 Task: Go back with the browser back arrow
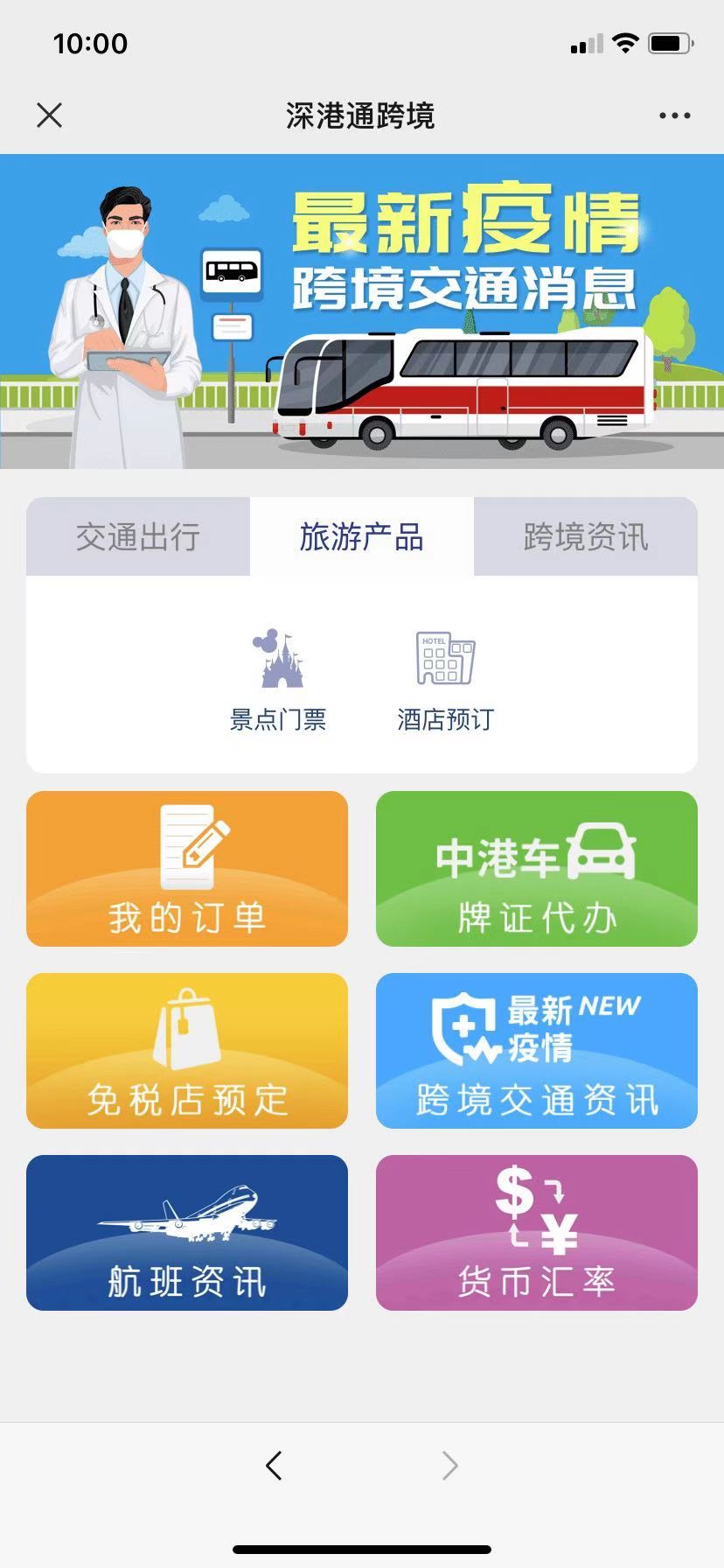click(x=275, y=1465)
